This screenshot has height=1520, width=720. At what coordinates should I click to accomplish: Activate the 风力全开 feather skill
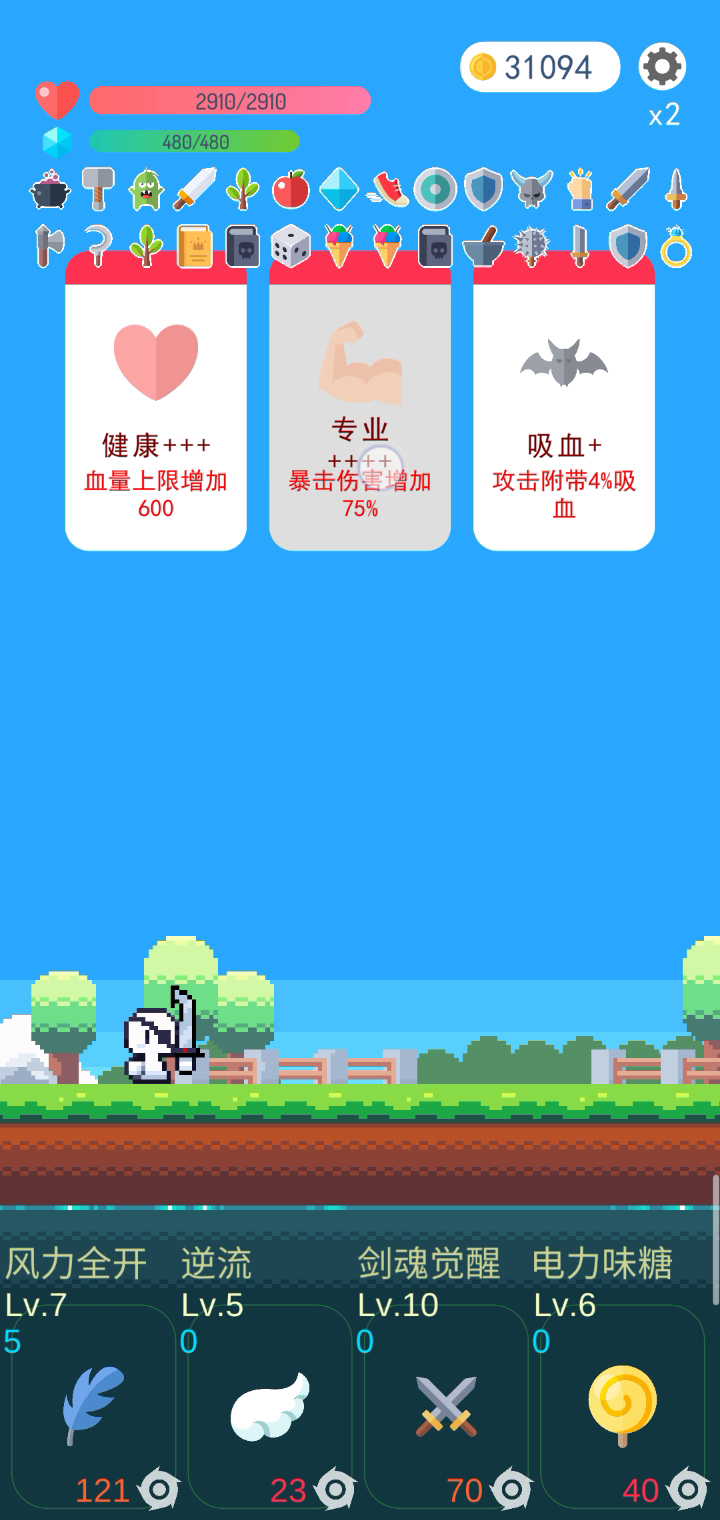click(x=94, y=1405)
